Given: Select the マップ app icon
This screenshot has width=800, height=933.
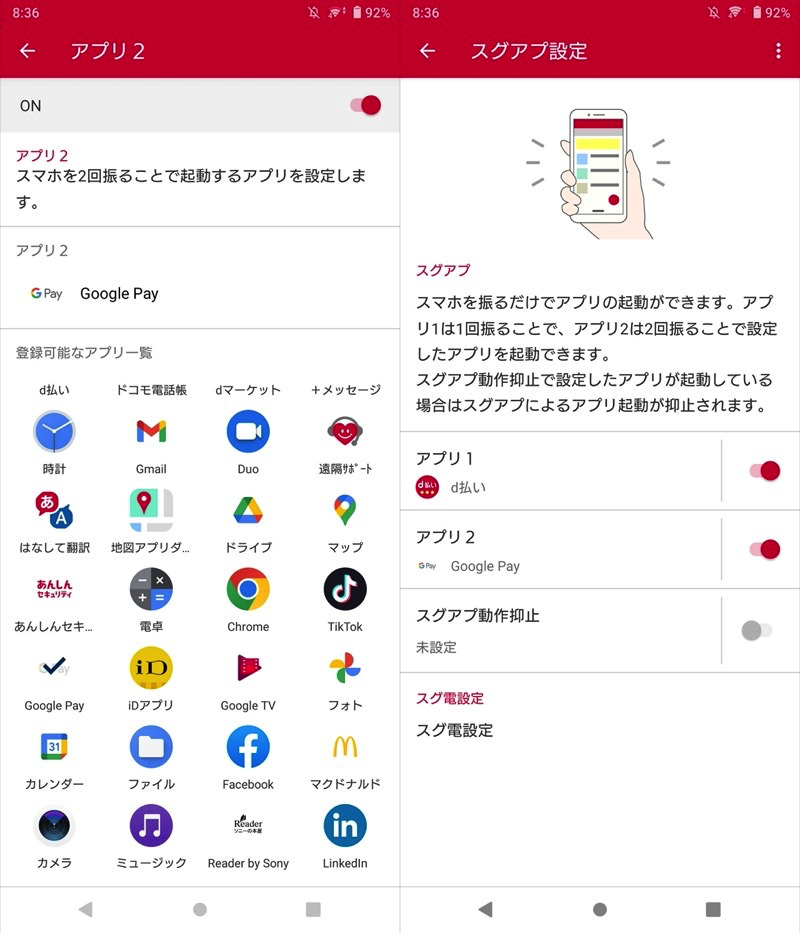Looking at the screenshot, I should (x=345, y=512).
